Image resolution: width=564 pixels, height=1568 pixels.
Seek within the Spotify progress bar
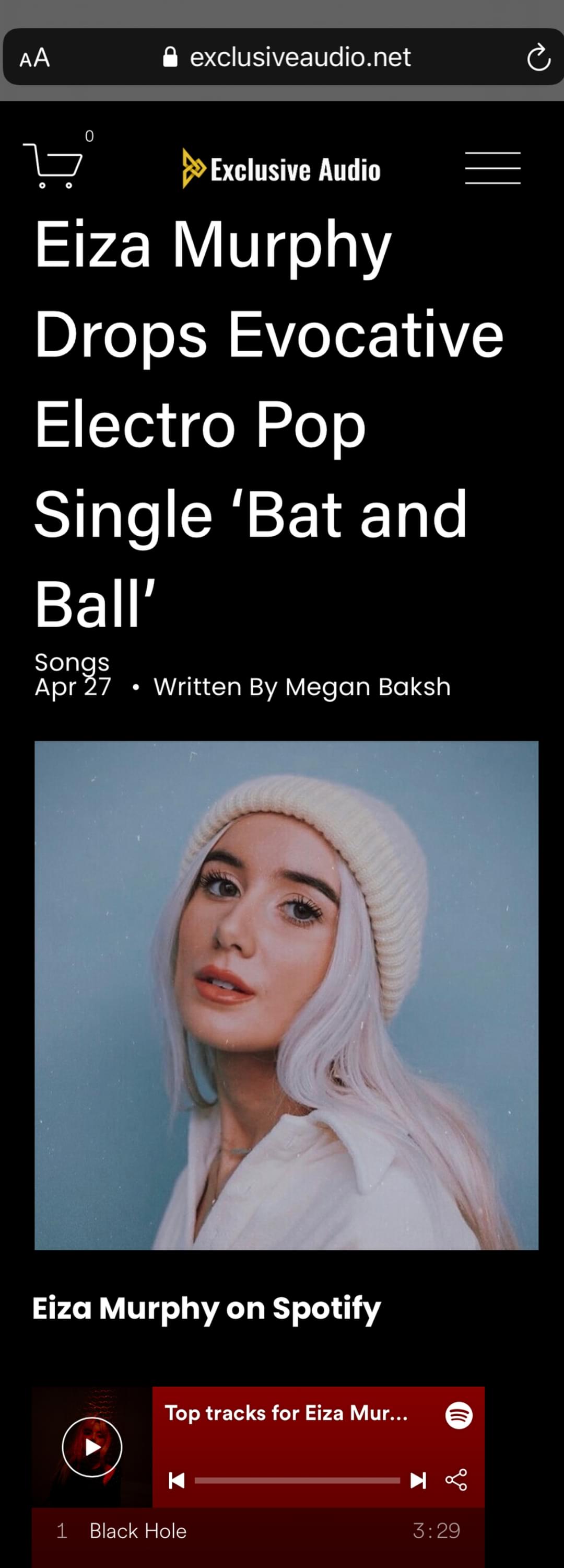297,1480
